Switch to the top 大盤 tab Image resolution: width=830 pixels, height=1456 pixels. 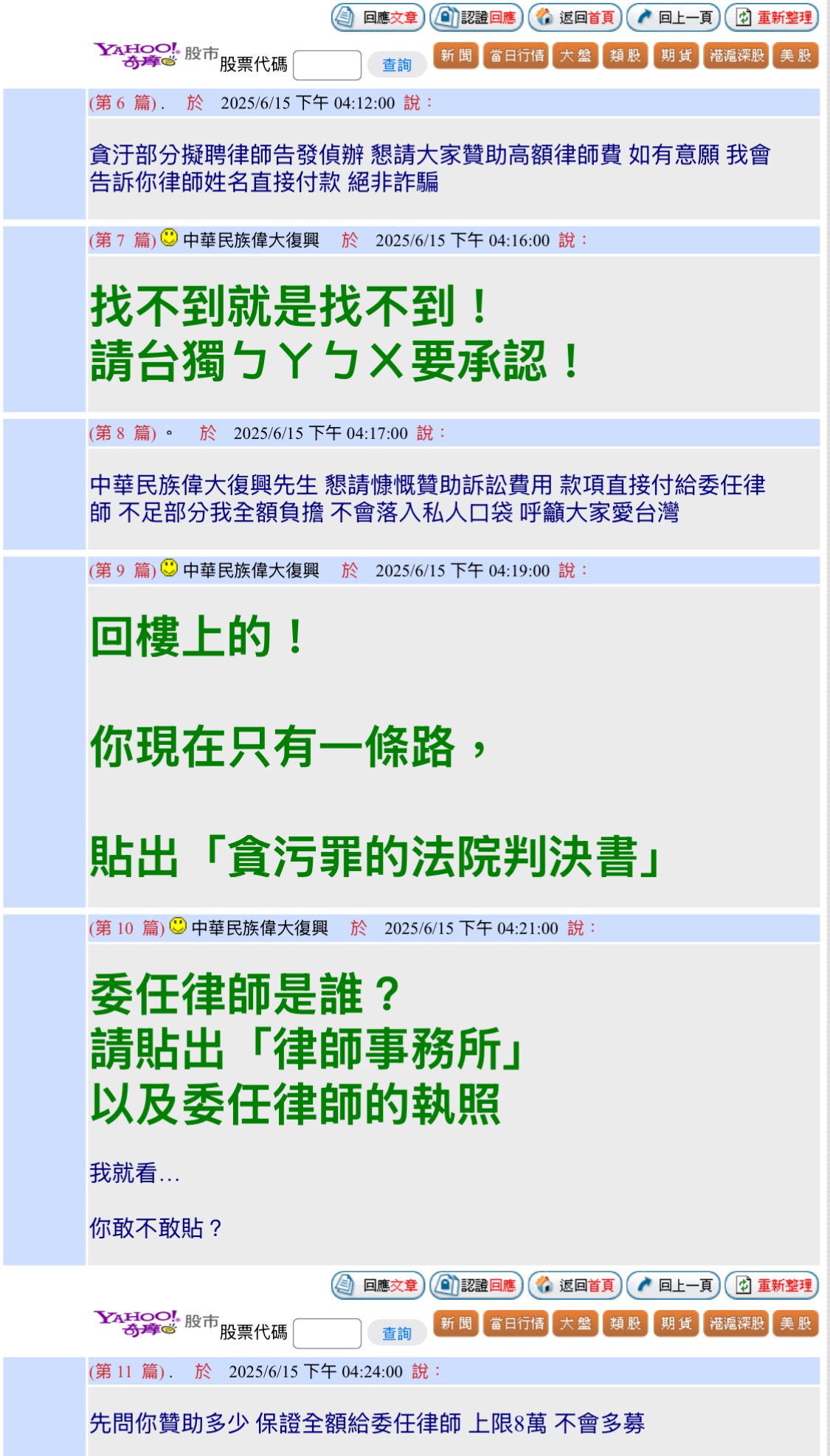tap(575, 55)
